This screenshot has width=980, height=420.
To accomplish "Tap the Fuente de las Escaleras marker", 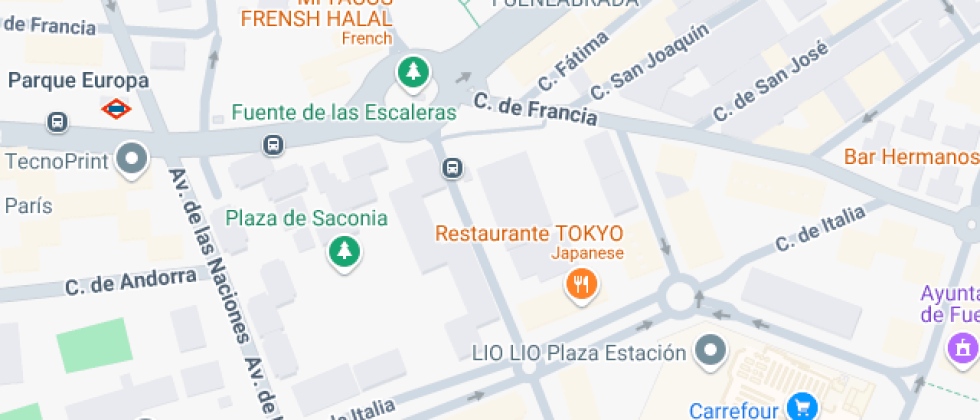I will coord(412,72).
